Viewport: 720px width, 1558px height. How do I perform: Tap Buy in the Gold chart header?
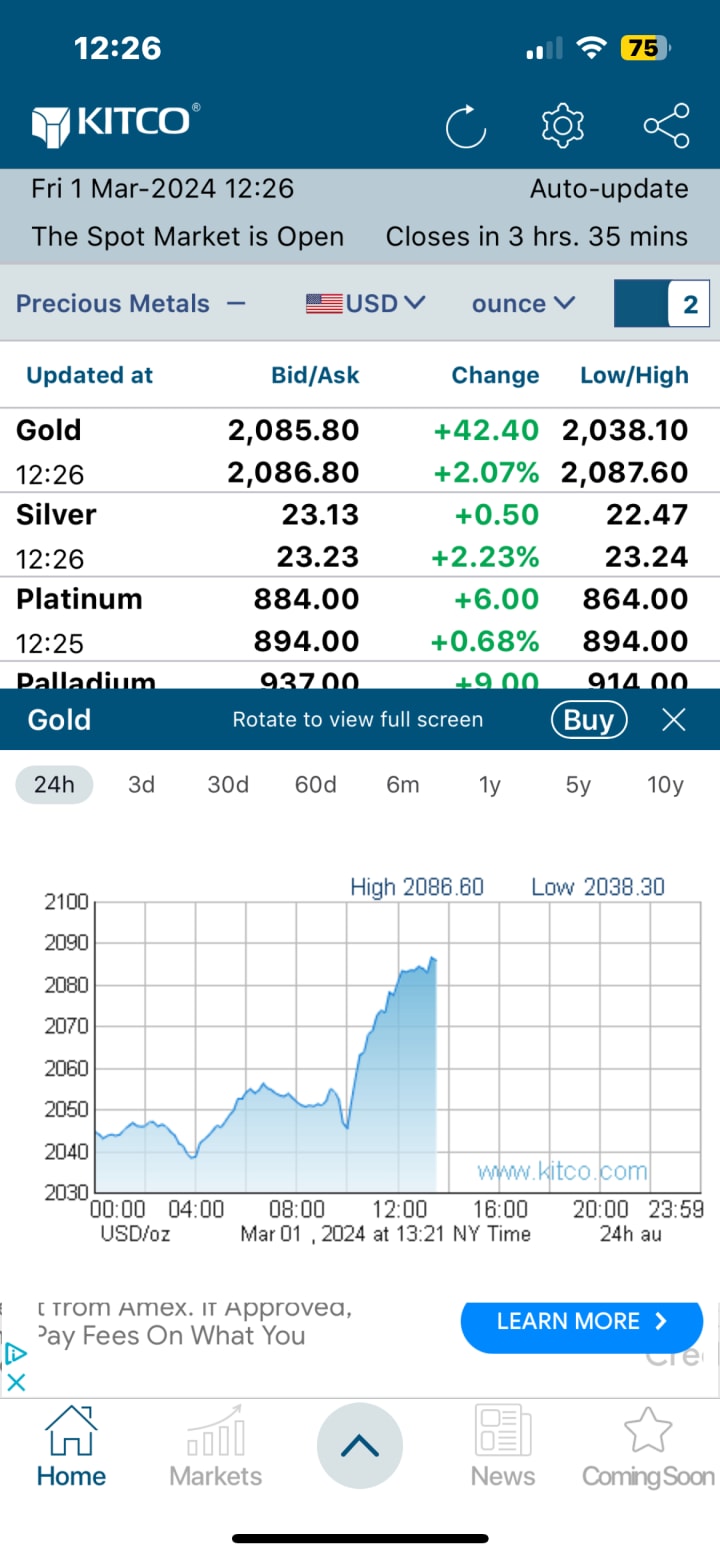pyautogui.click(x=588, y=720)
